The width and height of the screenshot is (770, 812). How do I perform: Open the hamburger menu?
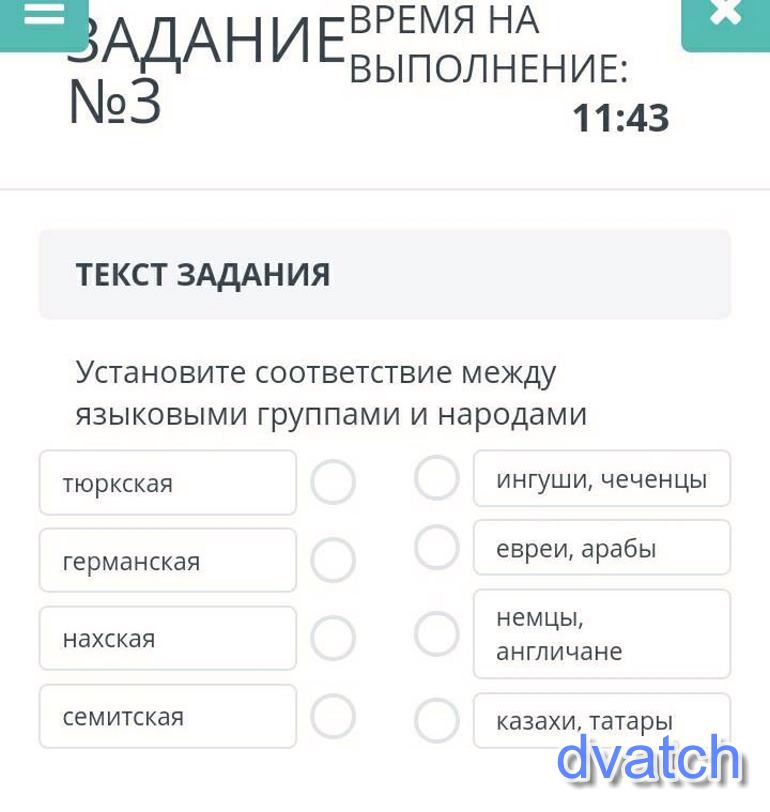(x=40, y=15)
